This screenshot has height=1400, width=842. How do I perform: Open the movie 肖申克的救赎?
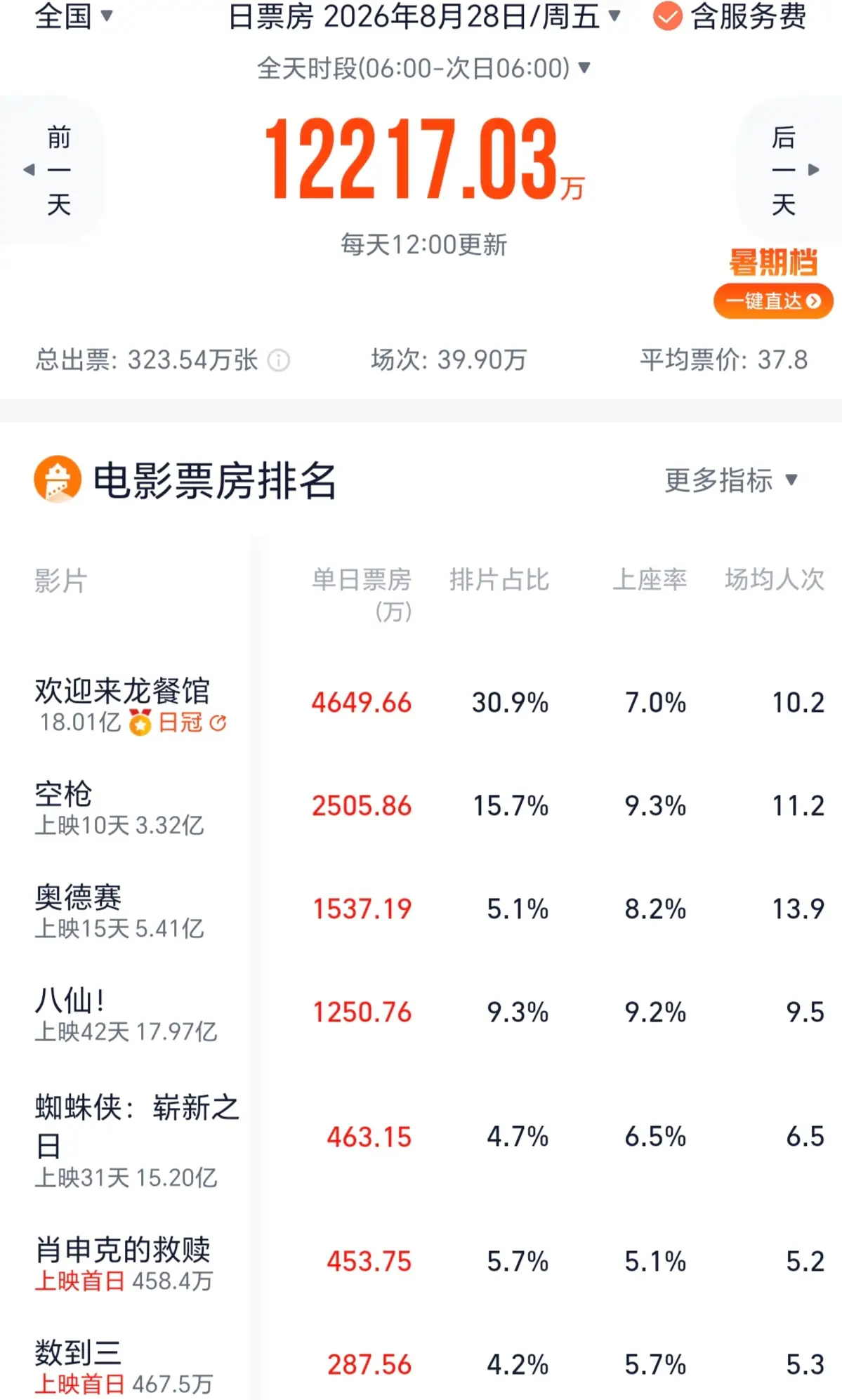123,1249
